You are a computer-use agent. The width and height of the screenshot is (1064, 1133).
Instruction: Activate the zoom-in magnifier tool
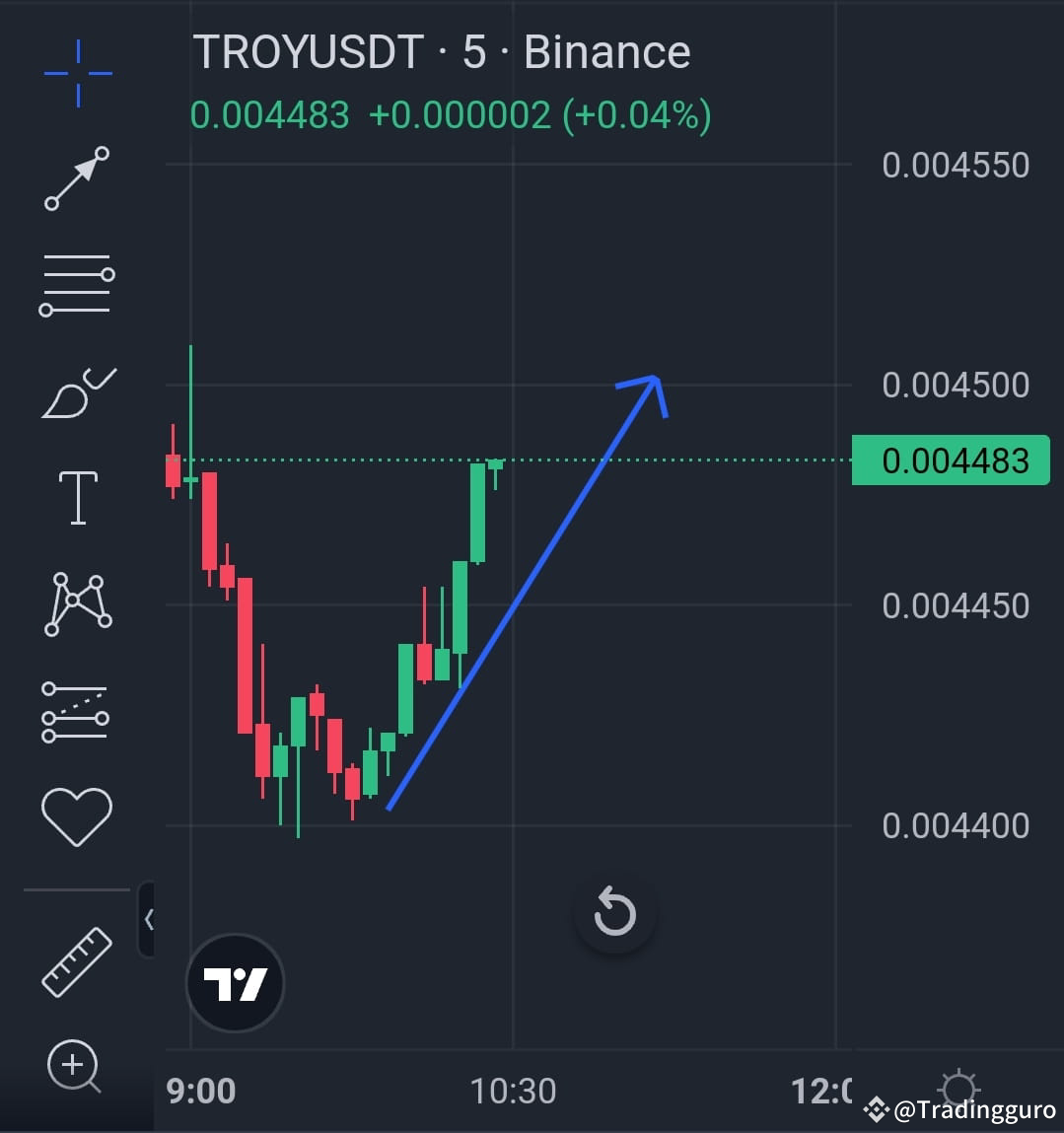pos(74,1067)
